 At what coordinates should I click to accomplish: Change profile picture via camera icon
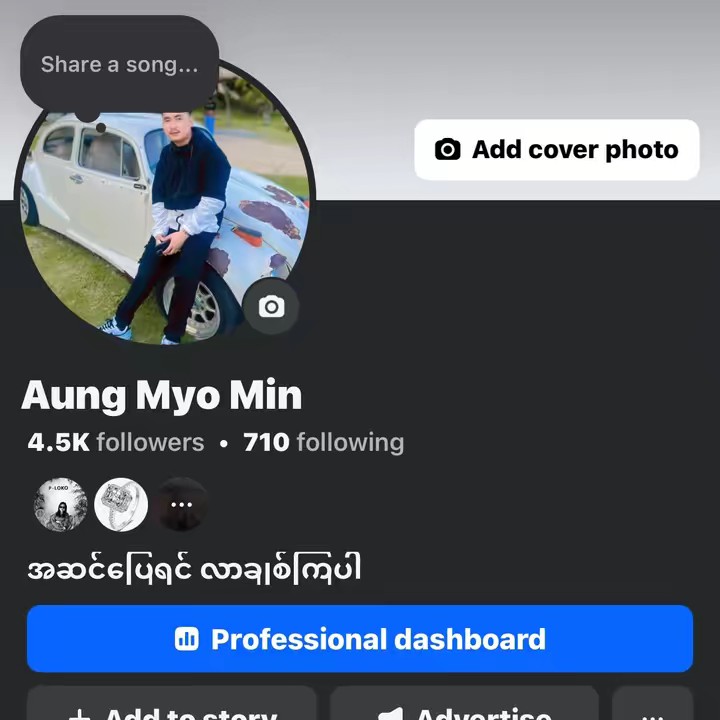[x=271, y=307]
